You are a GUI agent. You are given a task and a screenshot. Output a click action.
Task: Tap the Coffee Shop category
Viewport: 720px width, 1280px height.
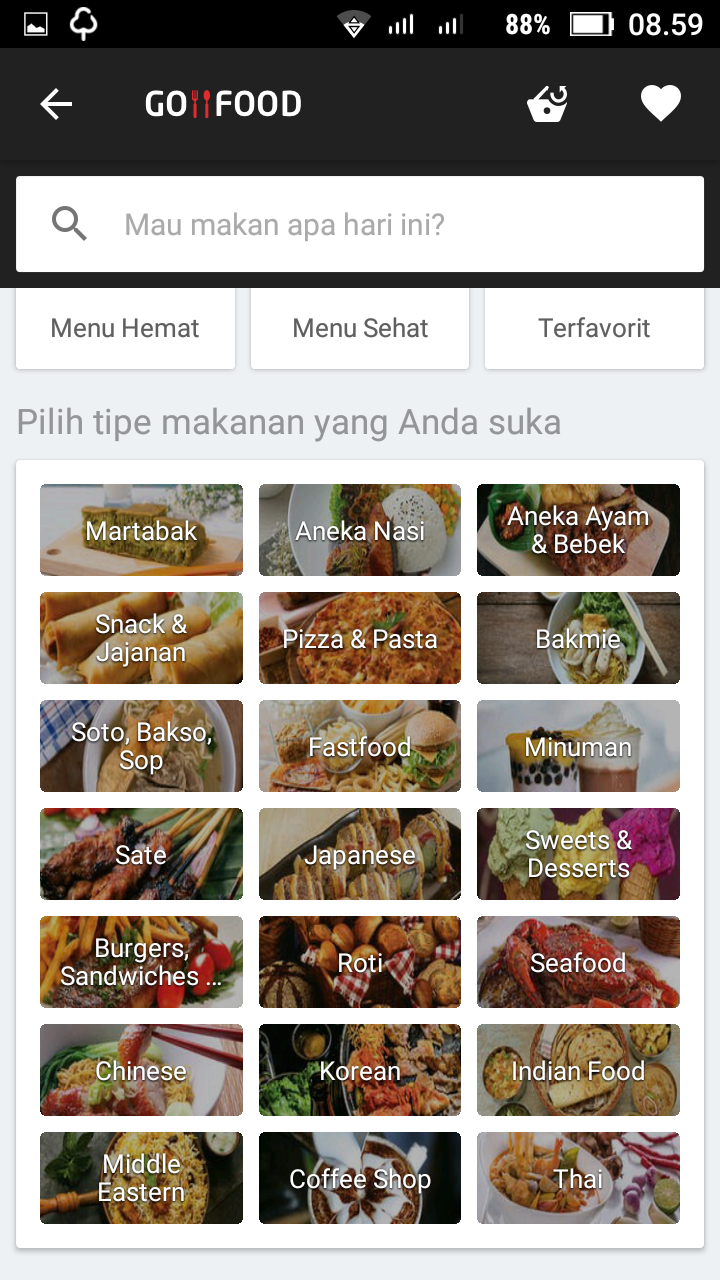360,1178
